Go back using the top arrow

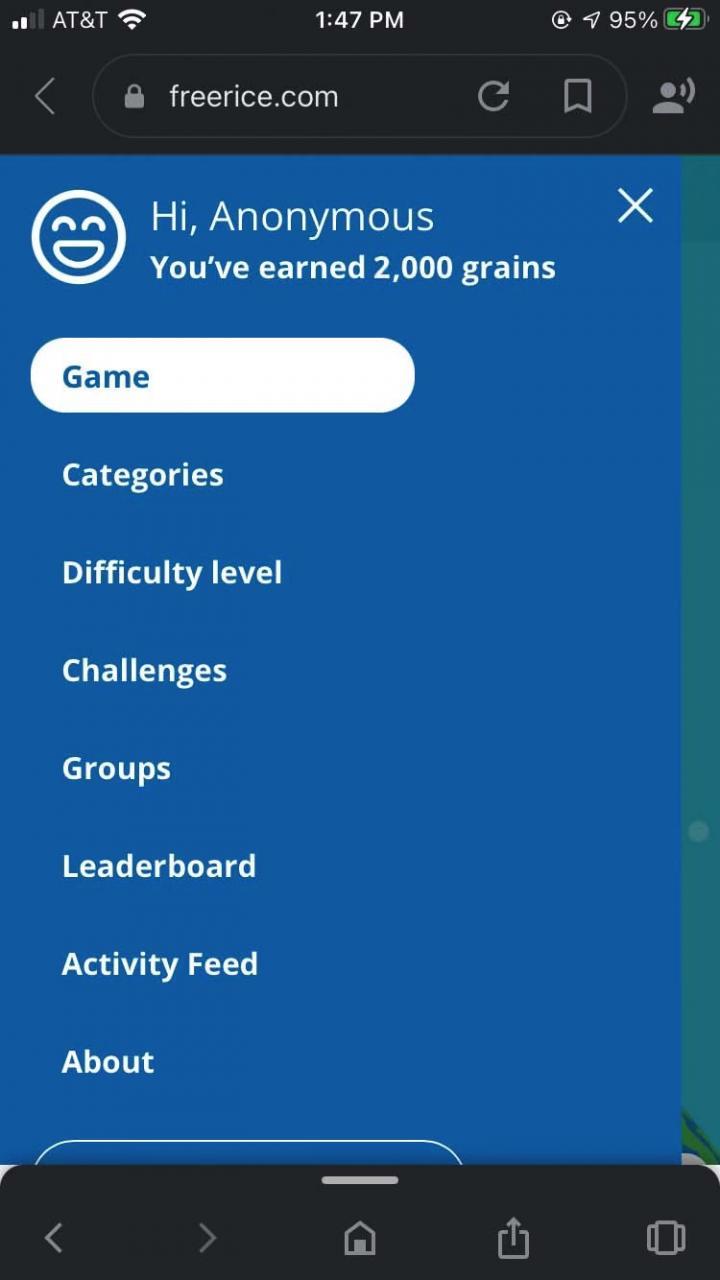(45, 97)
